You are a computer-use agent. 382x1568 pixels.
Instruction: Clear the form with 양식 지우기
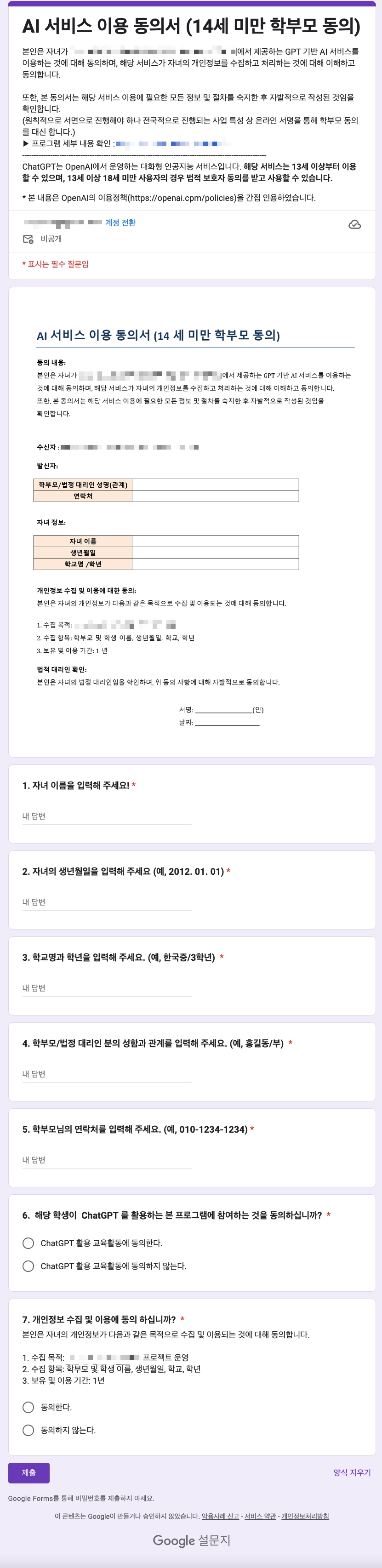352,1472
